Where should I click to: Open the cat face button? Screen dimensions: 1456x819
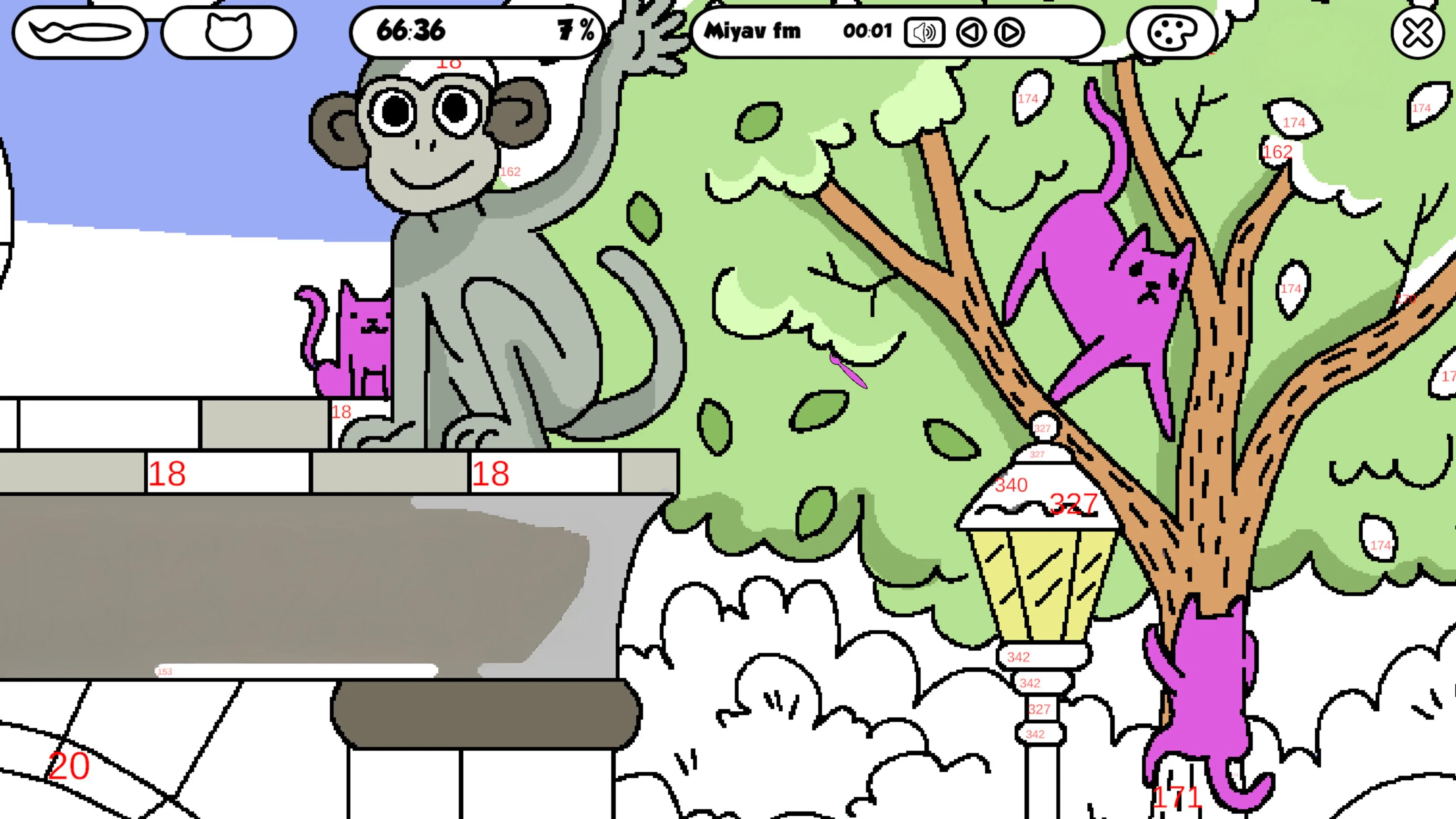[x=228, y=32]
